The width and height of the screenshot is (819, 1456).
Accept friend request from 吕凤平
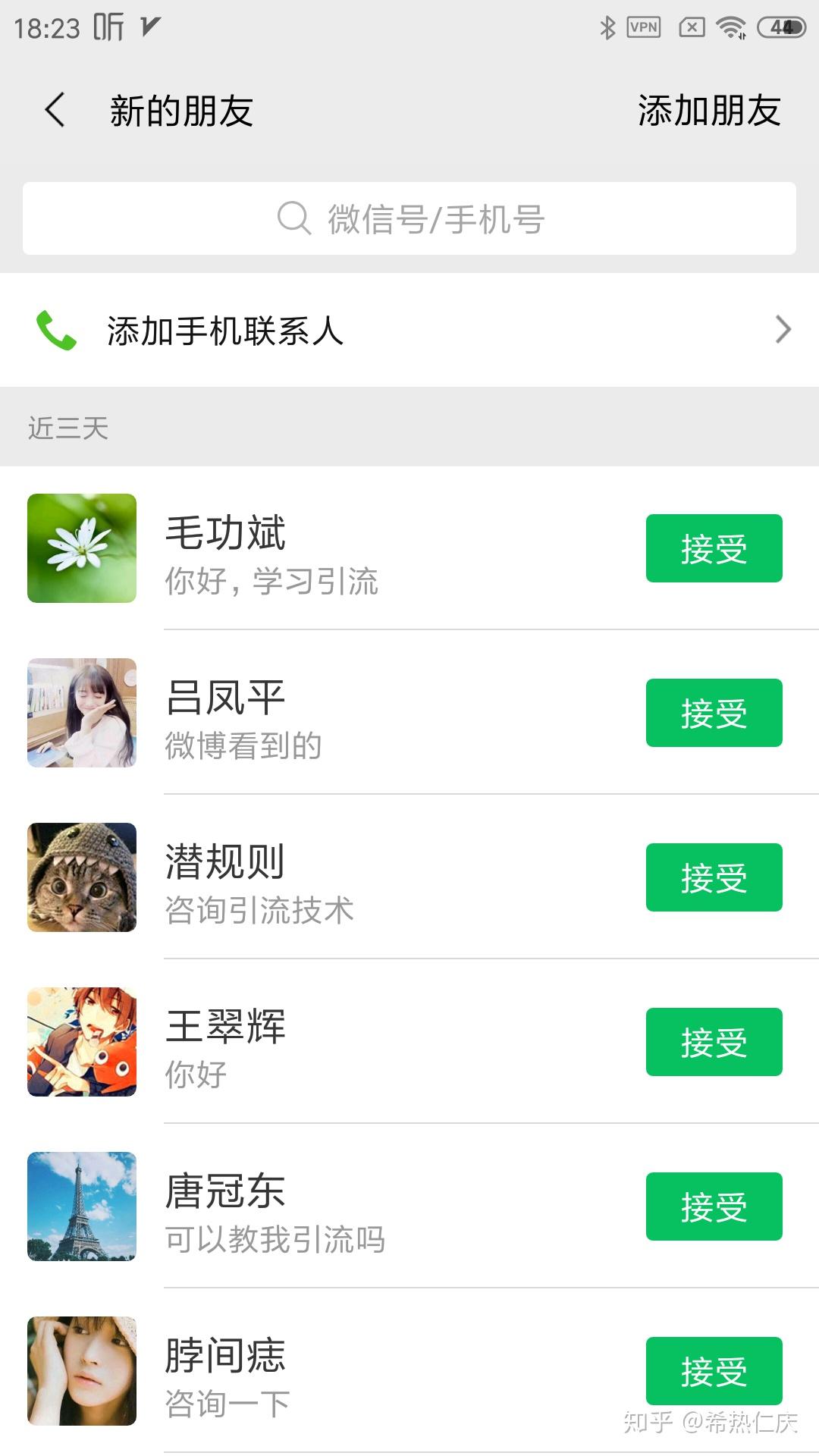click(714, 713)
